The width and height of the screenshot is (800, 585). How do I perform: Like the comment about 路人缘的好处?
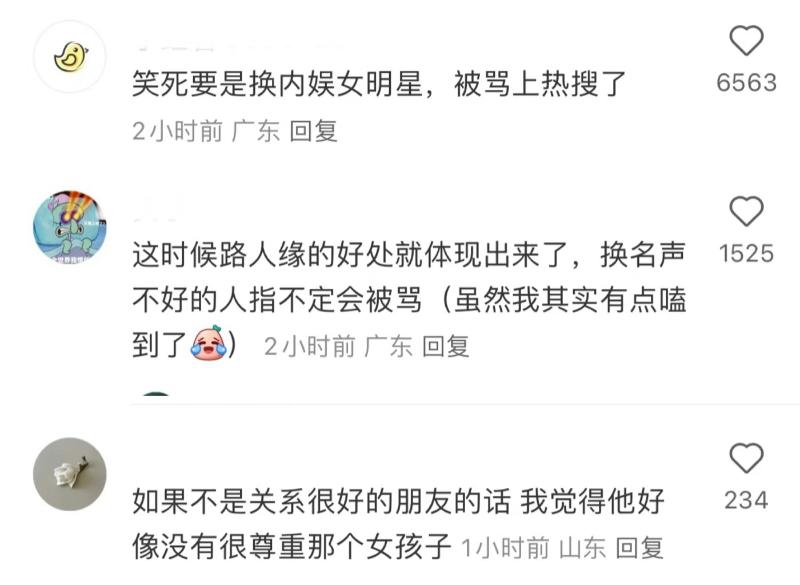click(x=746, y=212)
